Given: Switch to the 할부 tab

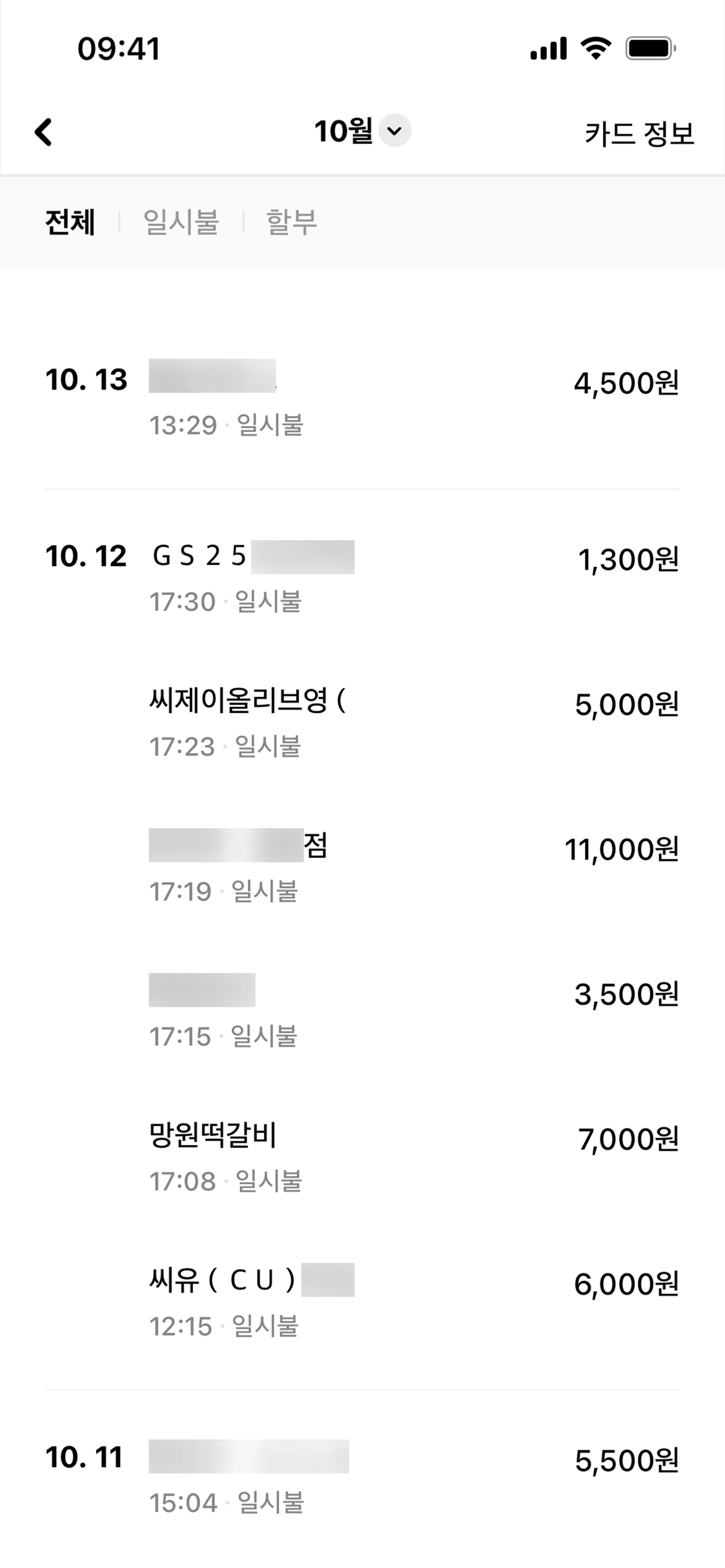Looking at the screenshot, I should (x=291, y=222).
